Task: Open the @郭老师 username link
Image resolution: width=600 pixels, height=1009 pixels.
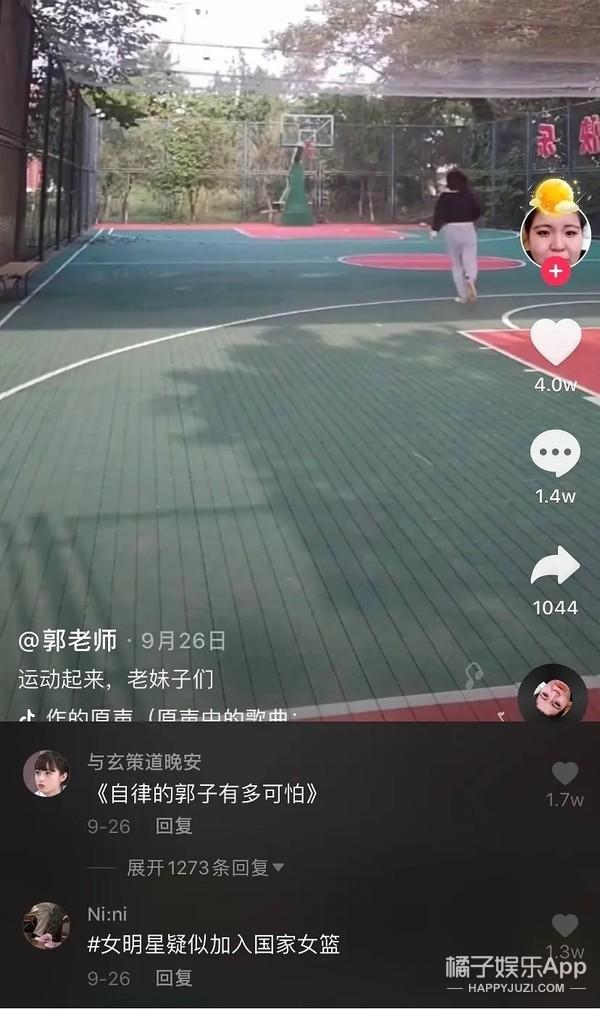Action: pyautogui.click(x=68, y=641)
